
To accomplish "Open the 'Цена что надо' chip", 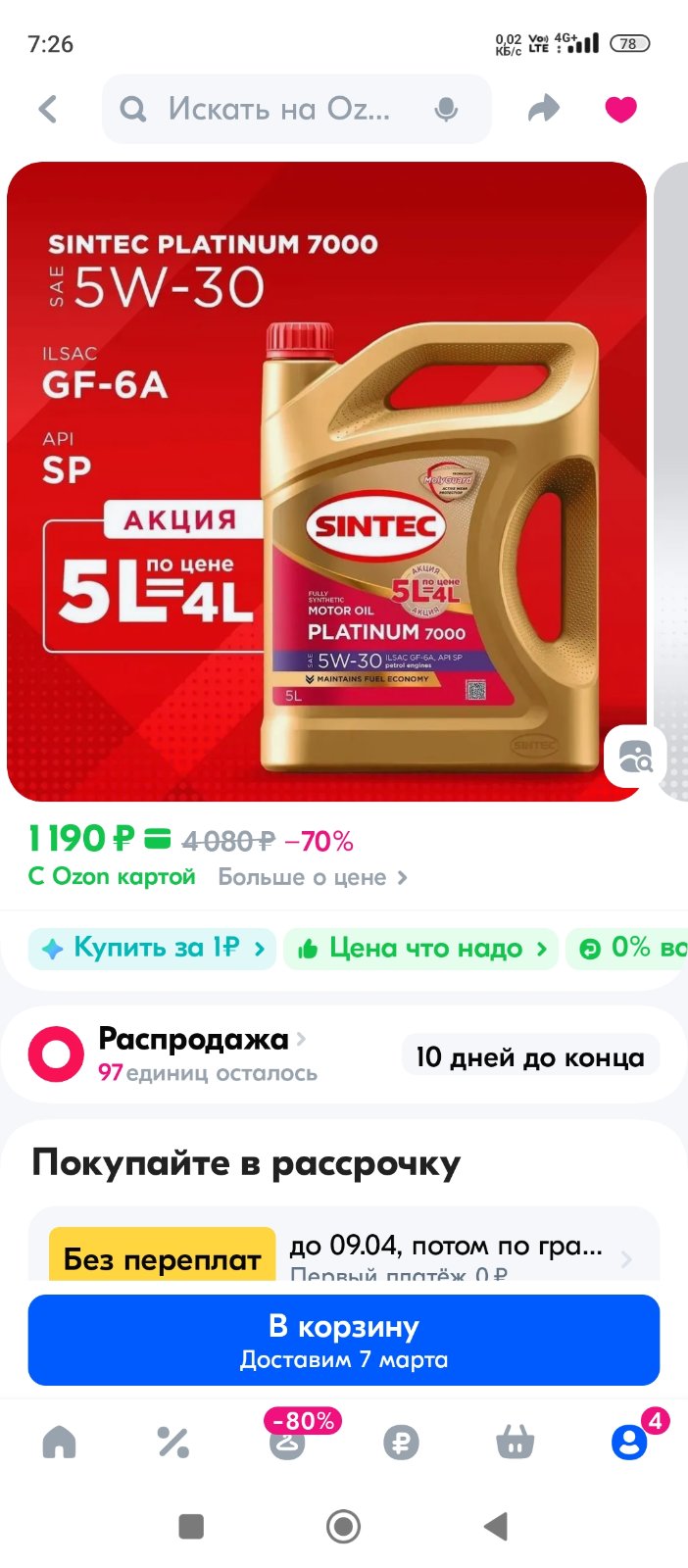I will pos(421,949).
